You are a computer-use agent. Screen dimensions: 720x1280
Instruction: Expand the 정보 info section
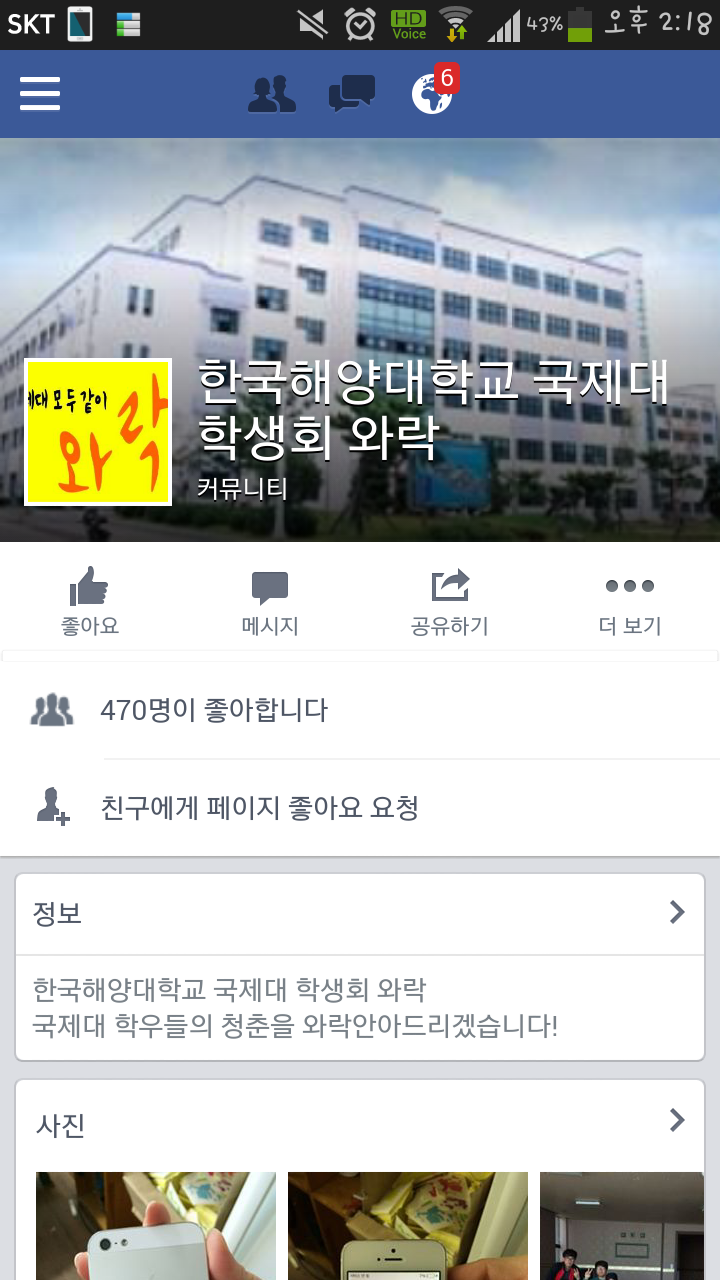point(360,913)
